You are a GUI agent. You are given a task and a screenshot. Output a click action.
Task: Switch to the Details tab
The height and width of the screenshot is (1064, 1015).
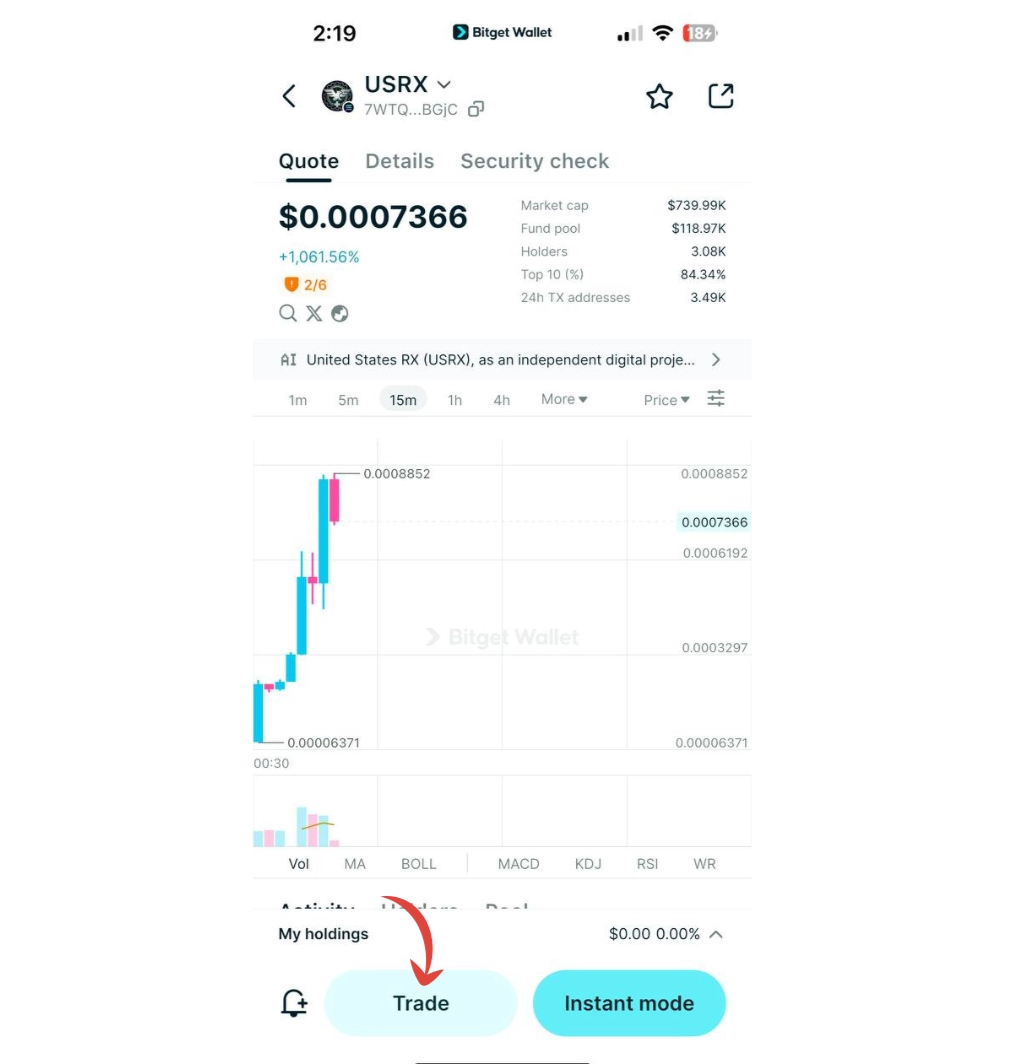pos(399,161)
